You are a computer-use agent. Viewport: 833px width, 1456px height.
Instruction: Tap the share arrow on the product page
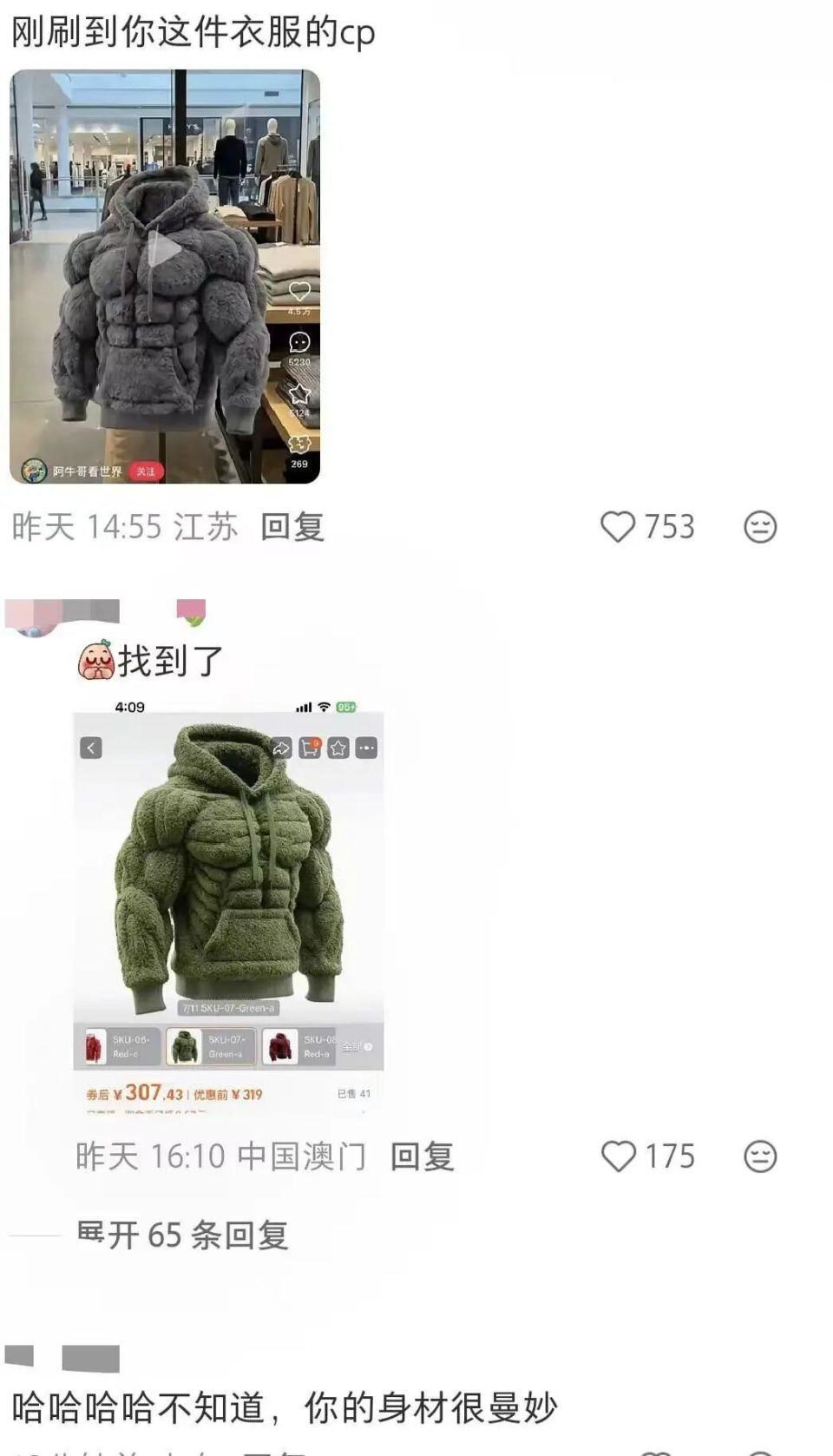tap(279, 748)
